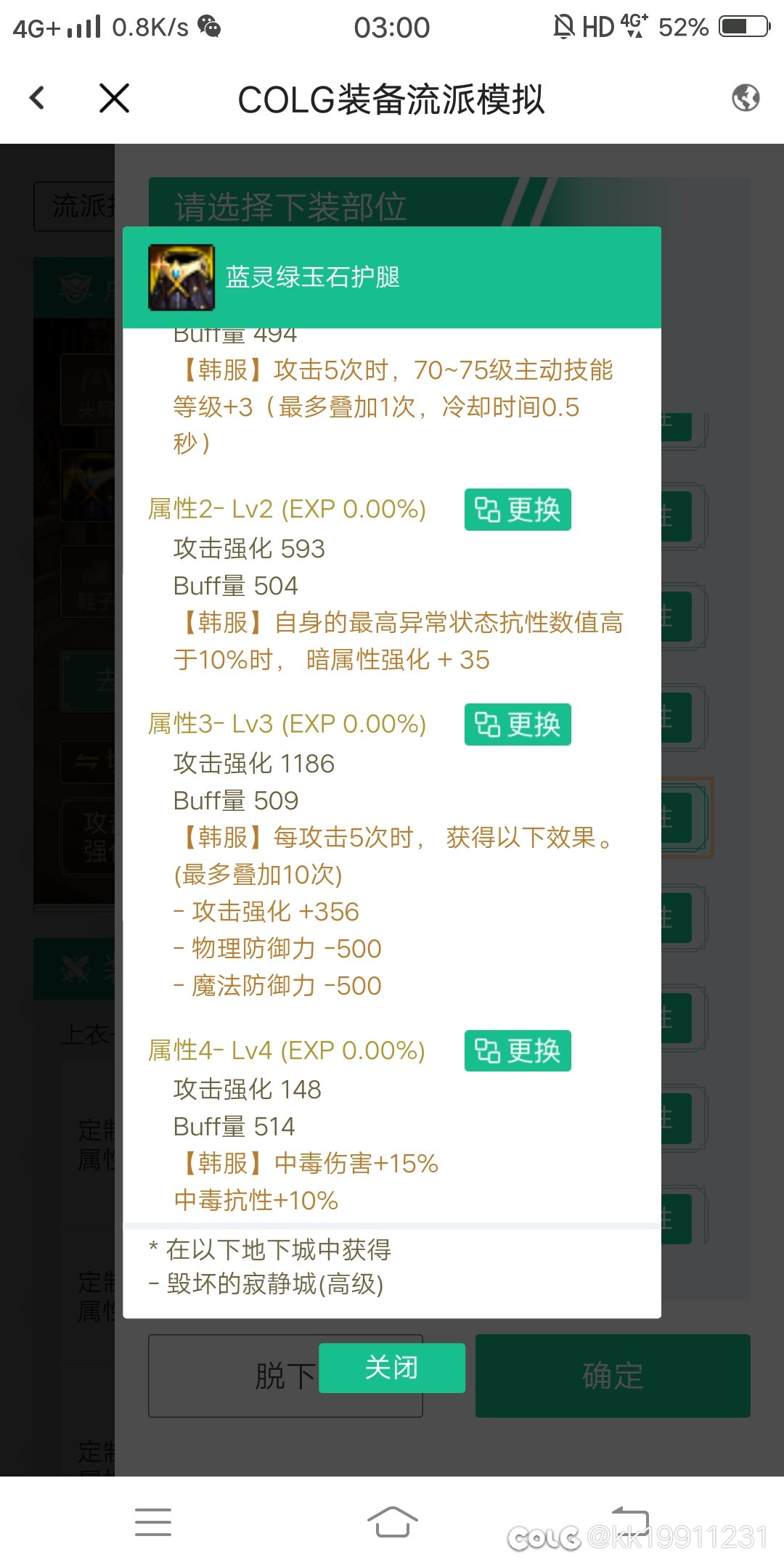Dismiss the item popup via 关闭
This screenshot has height=1568, width=784.
[x=392, y=1368]
